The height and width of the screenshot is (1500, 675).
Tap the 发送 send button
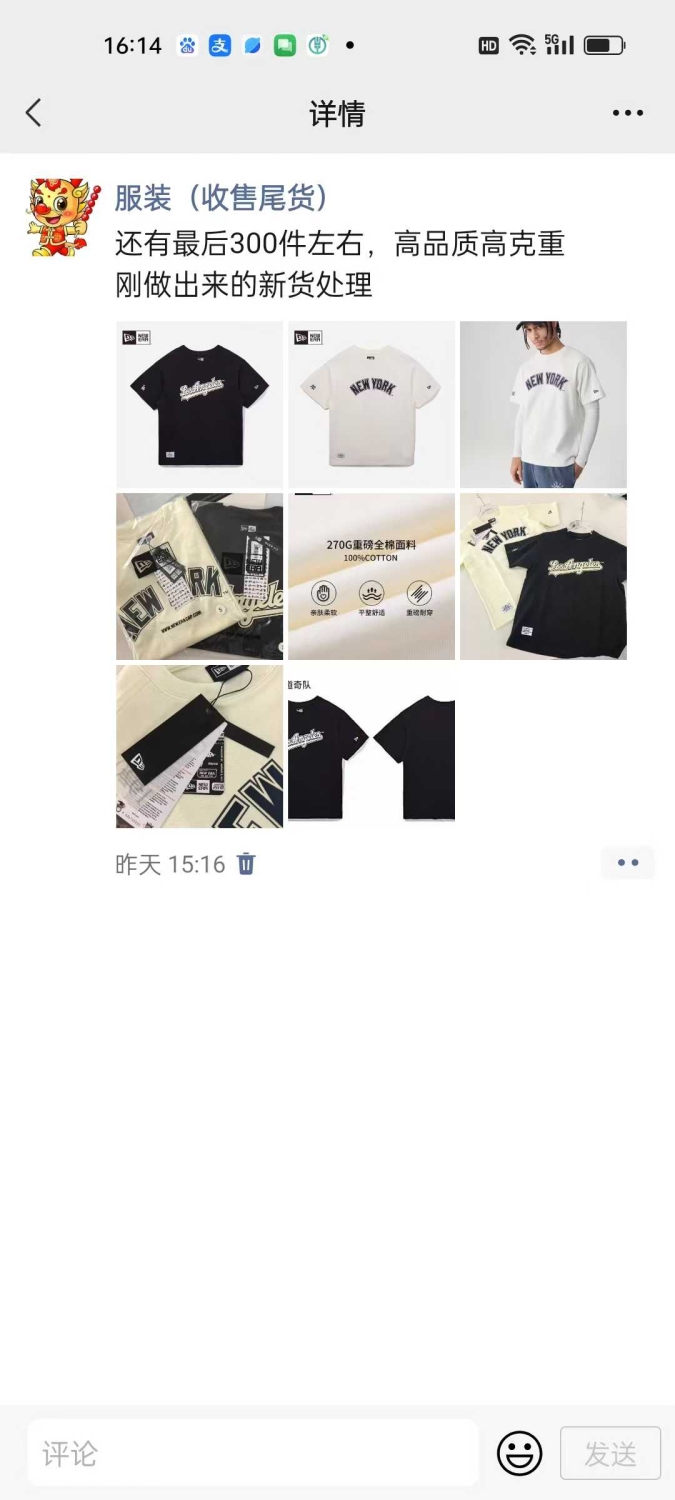(610, 1453)
